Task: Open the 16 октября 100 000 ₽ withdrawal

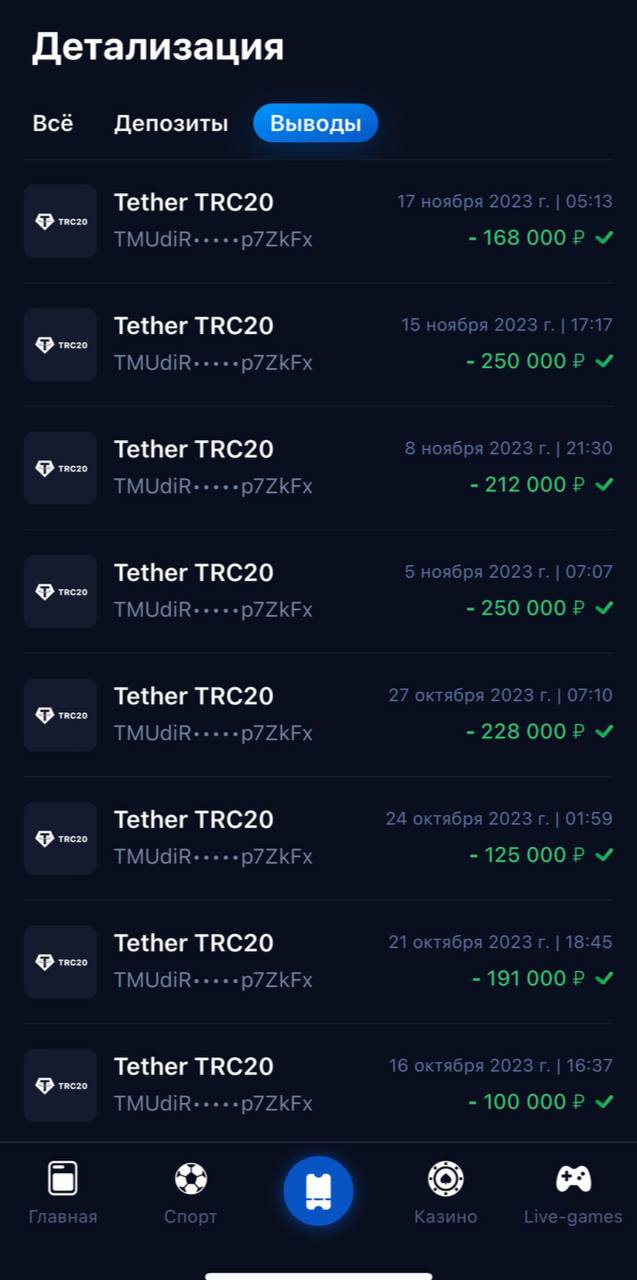Action: [x=318, y=1085]
